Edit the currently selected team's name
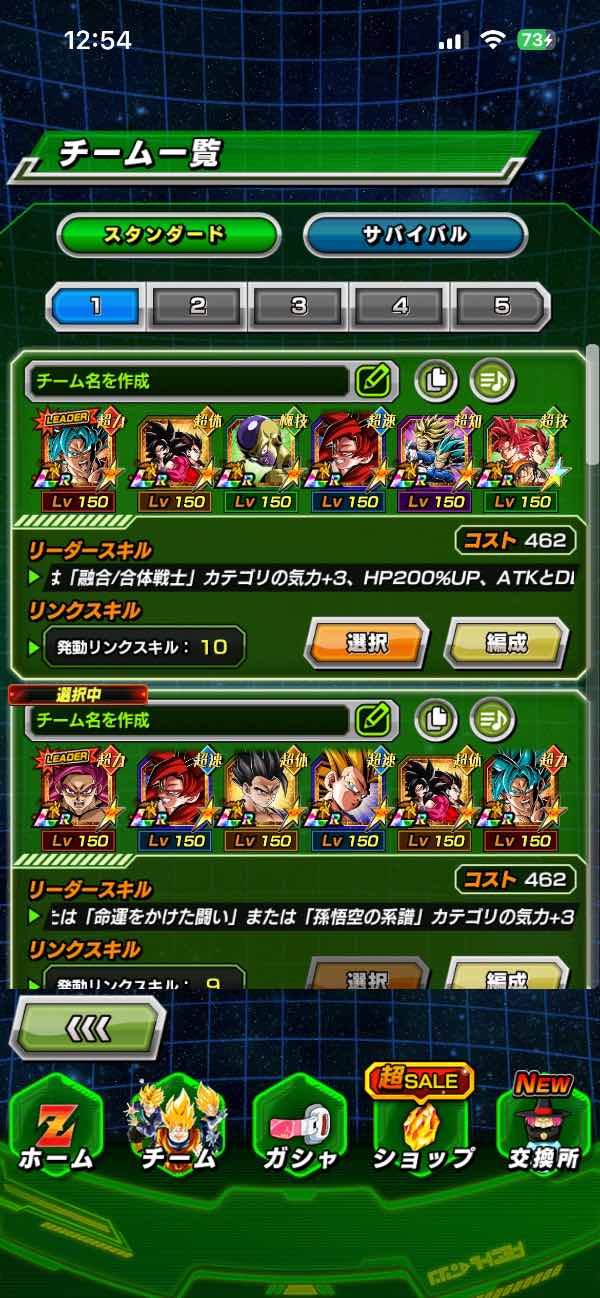Screen dimensions: 600x1298 (372, 719)
